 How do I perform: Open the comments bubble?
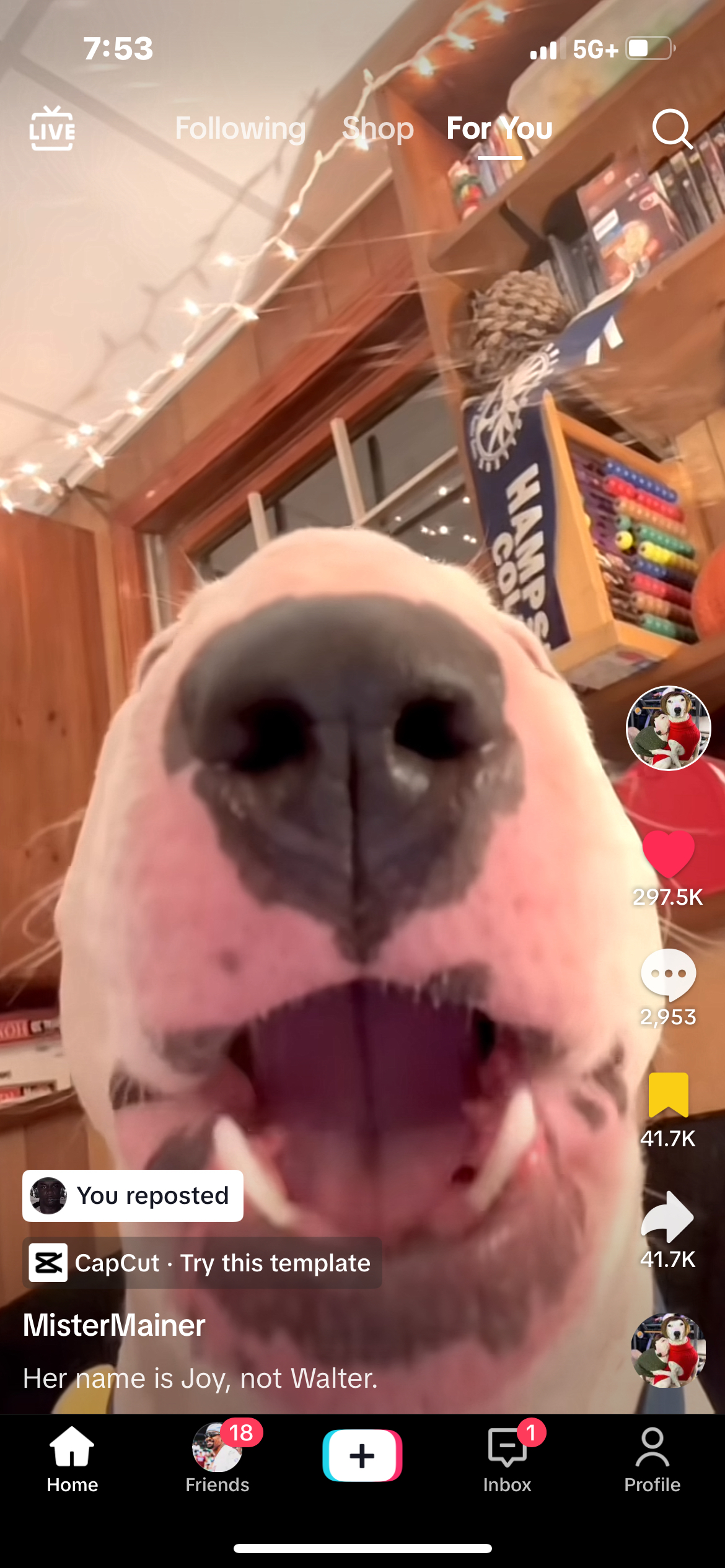point(668,974)
